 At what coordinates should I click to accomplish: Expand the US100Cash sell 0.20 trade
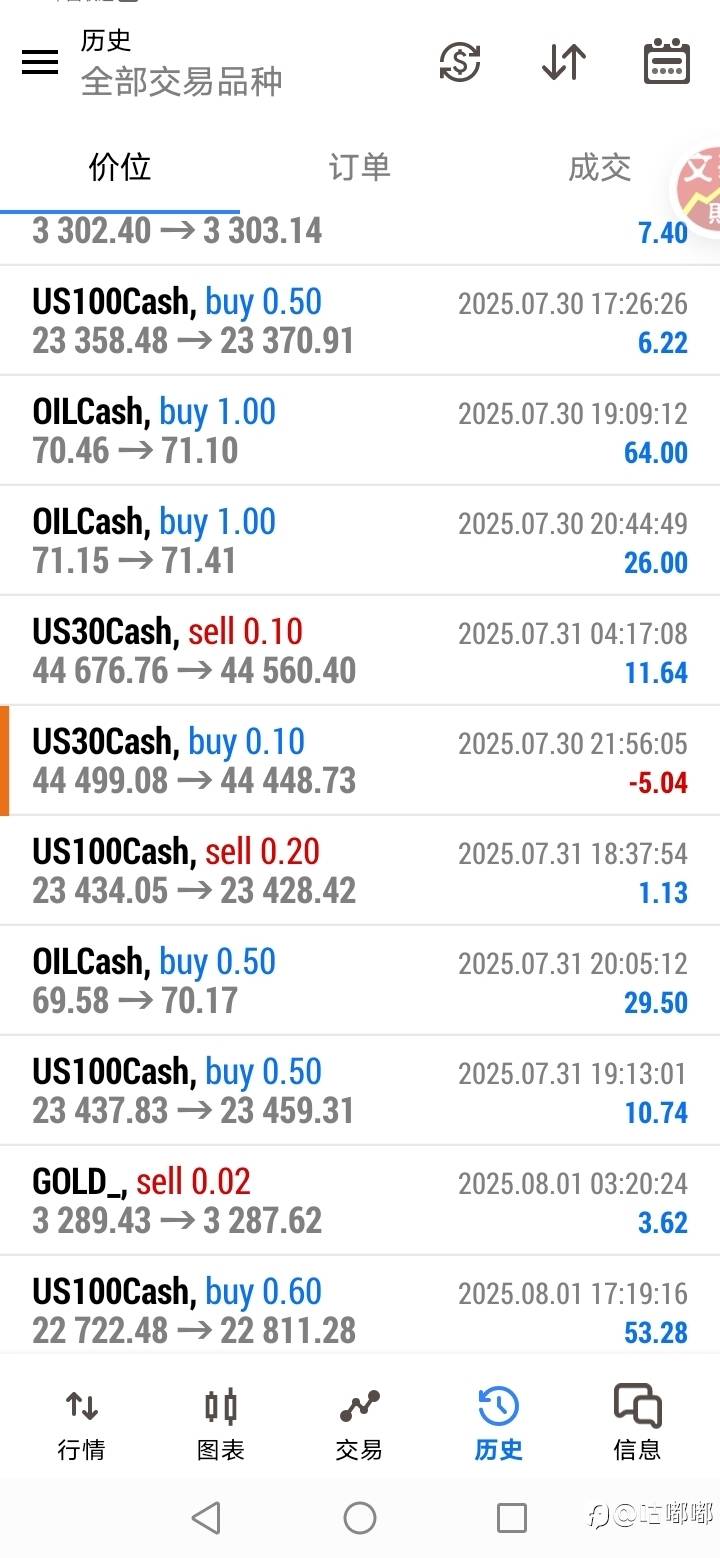(360, 871)
